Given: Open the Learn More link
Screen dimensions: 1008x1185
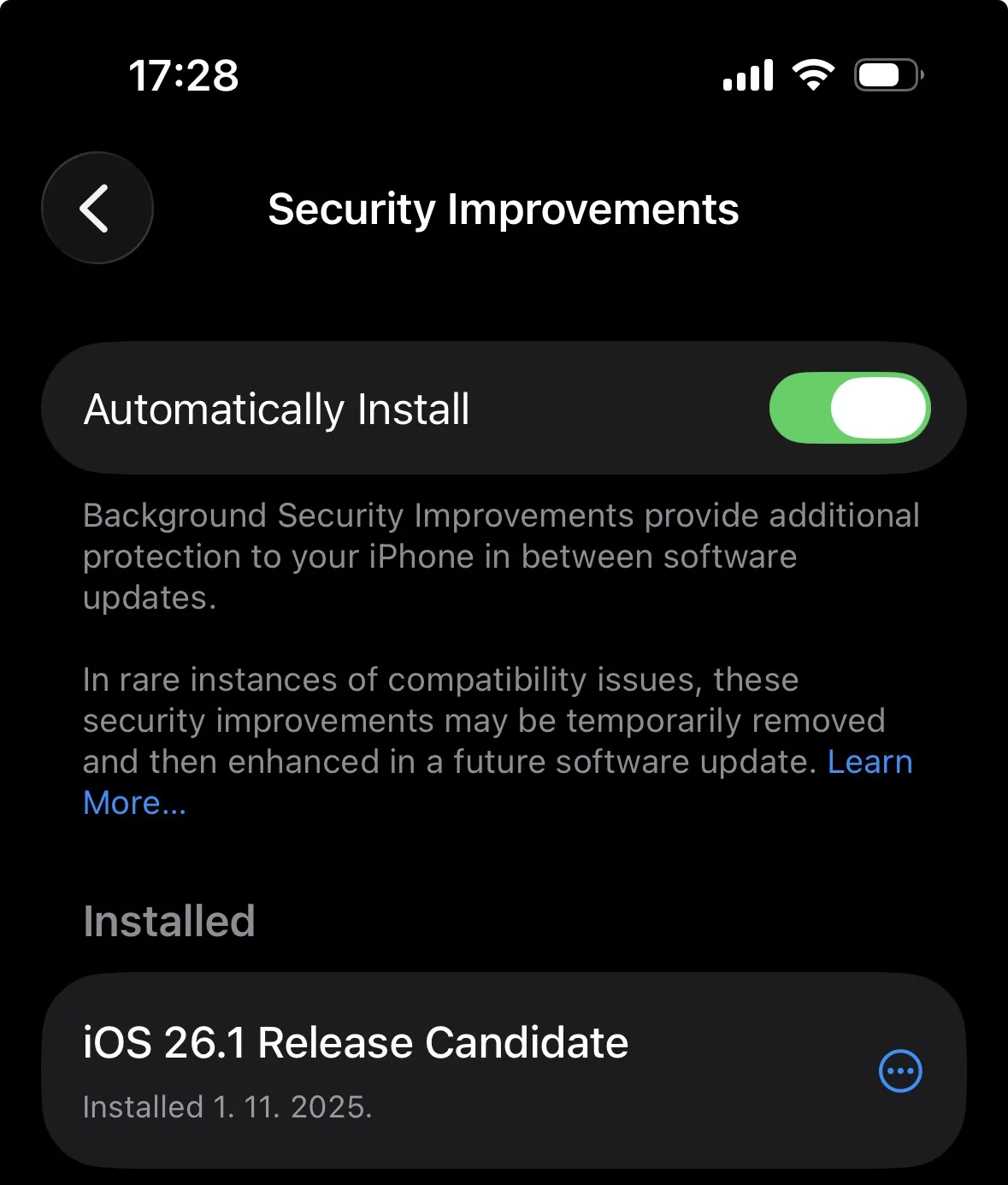Looking at the screenshot, I should (869, 762).
